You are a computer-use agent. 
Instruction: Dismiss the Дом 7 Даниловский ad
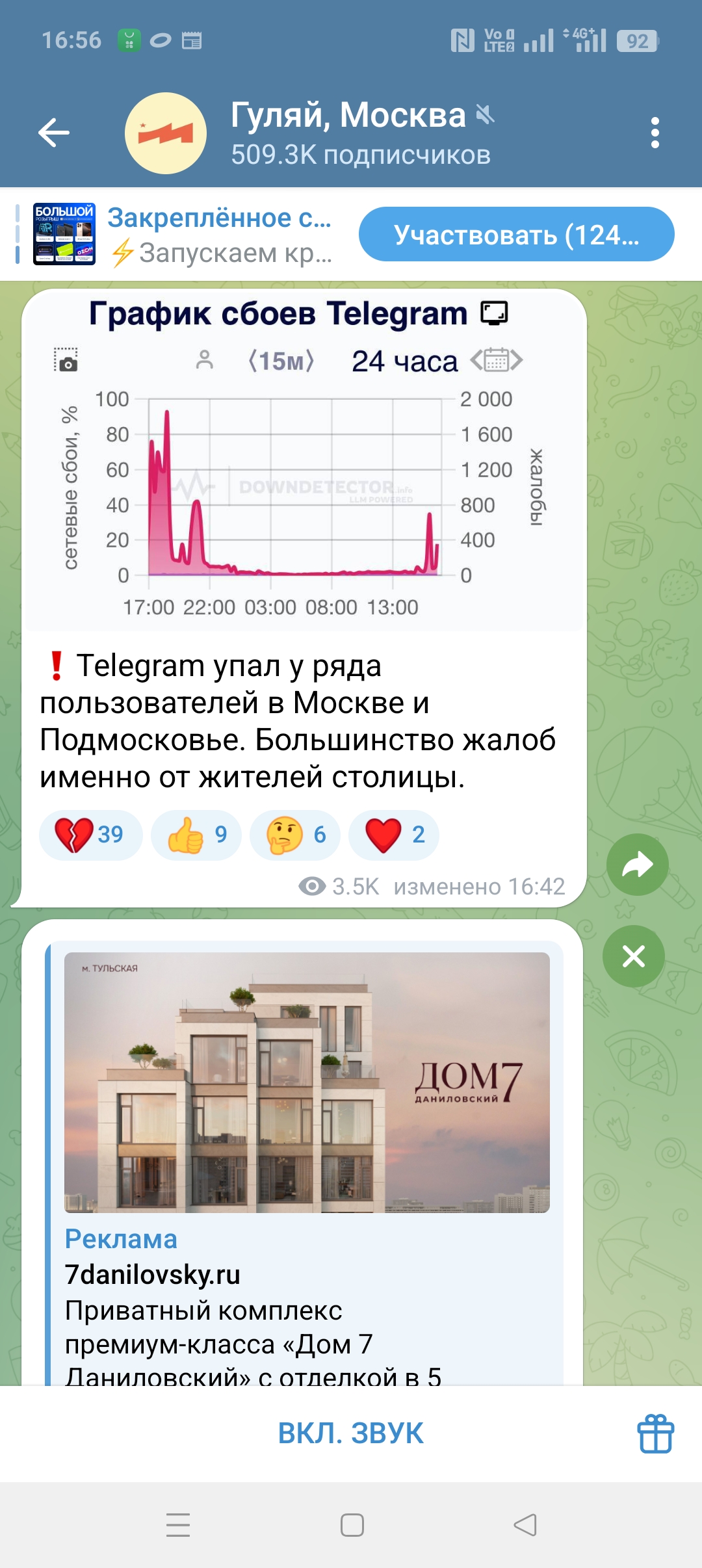click(x=633, y=956)
